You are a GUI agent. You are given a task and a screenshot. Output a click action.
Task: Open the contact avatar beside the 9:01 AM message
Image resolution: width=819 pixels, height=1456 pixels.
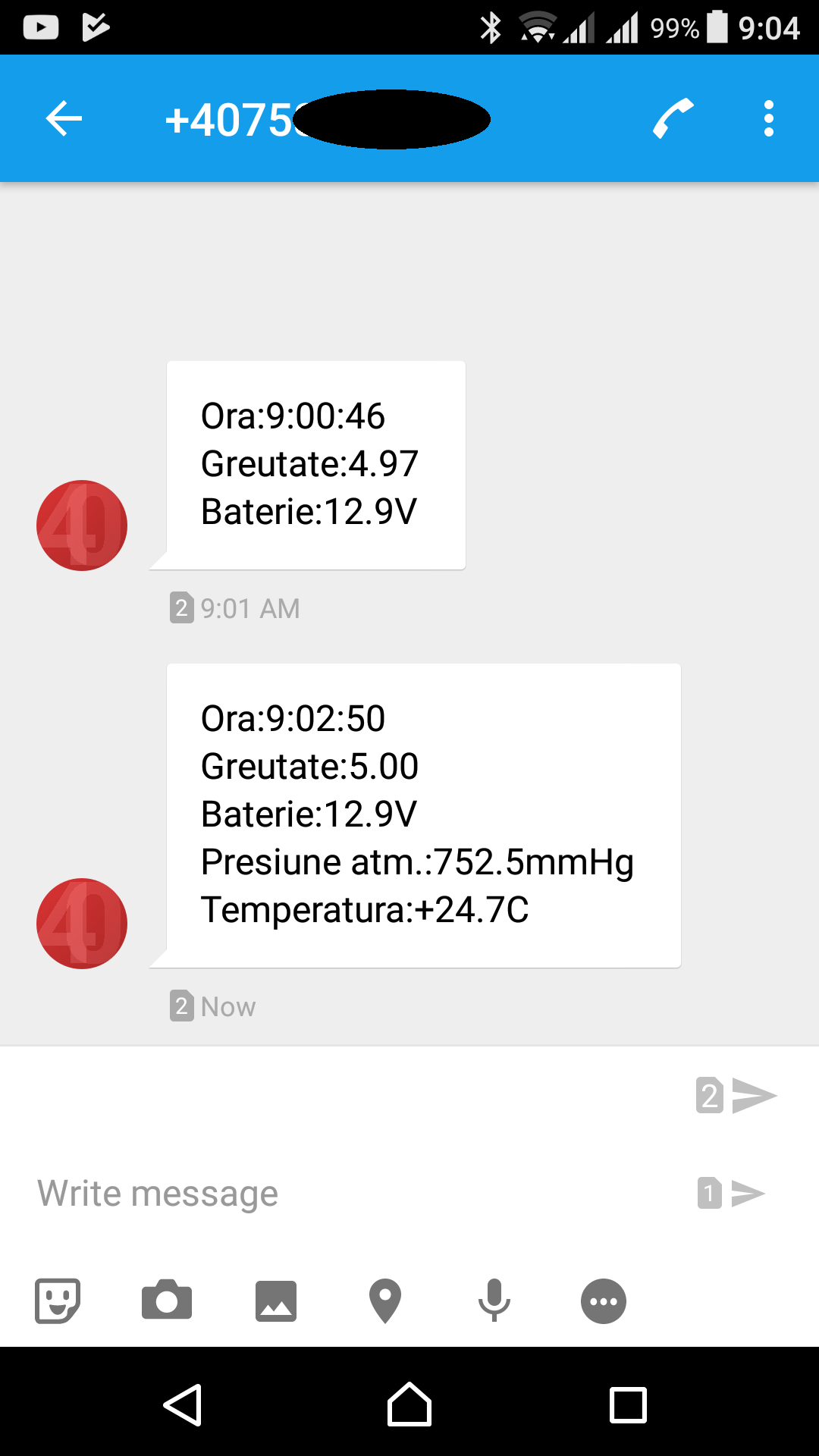point(82,526)
